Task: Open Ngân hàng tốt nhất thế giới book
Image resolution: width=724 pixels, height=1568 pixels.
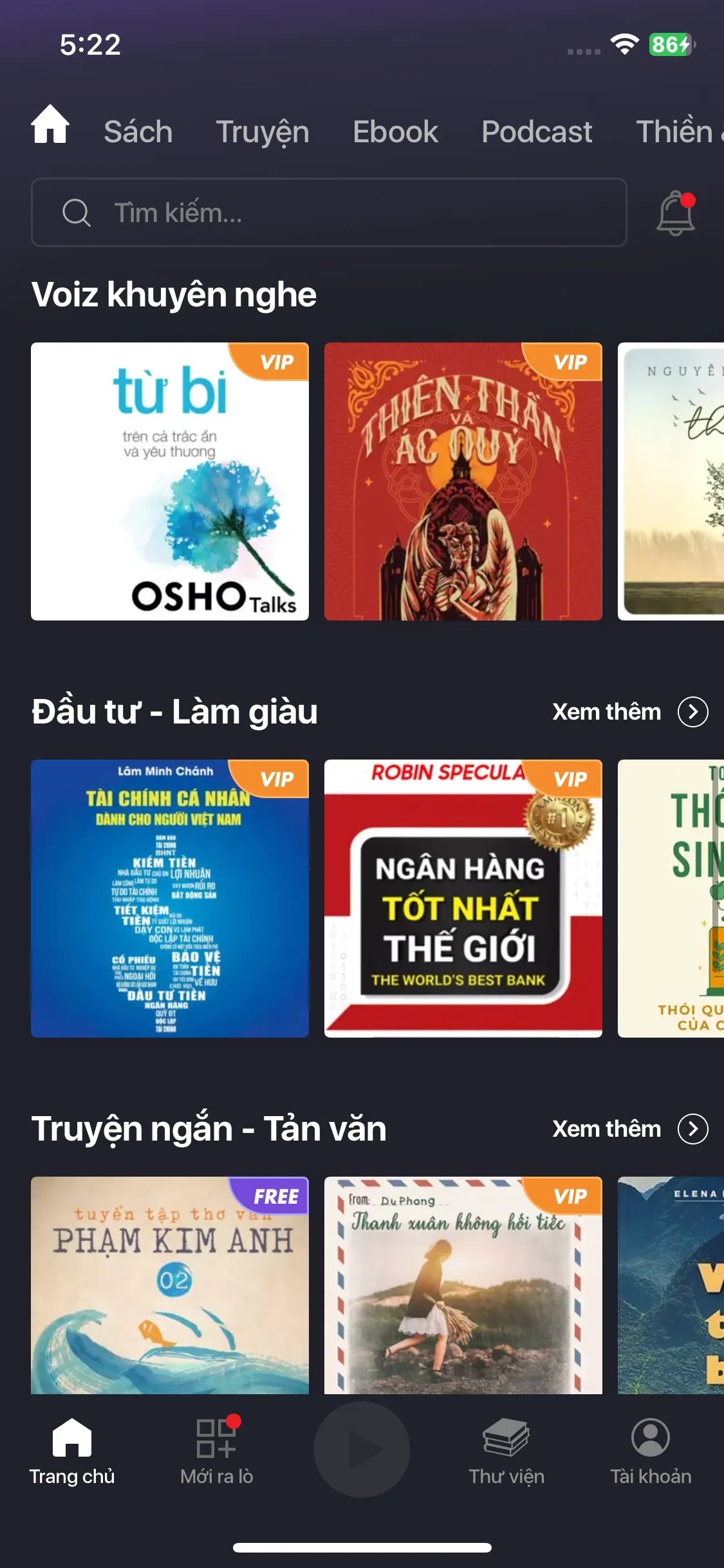Action: pyautogui.click(x=463, y=899)
